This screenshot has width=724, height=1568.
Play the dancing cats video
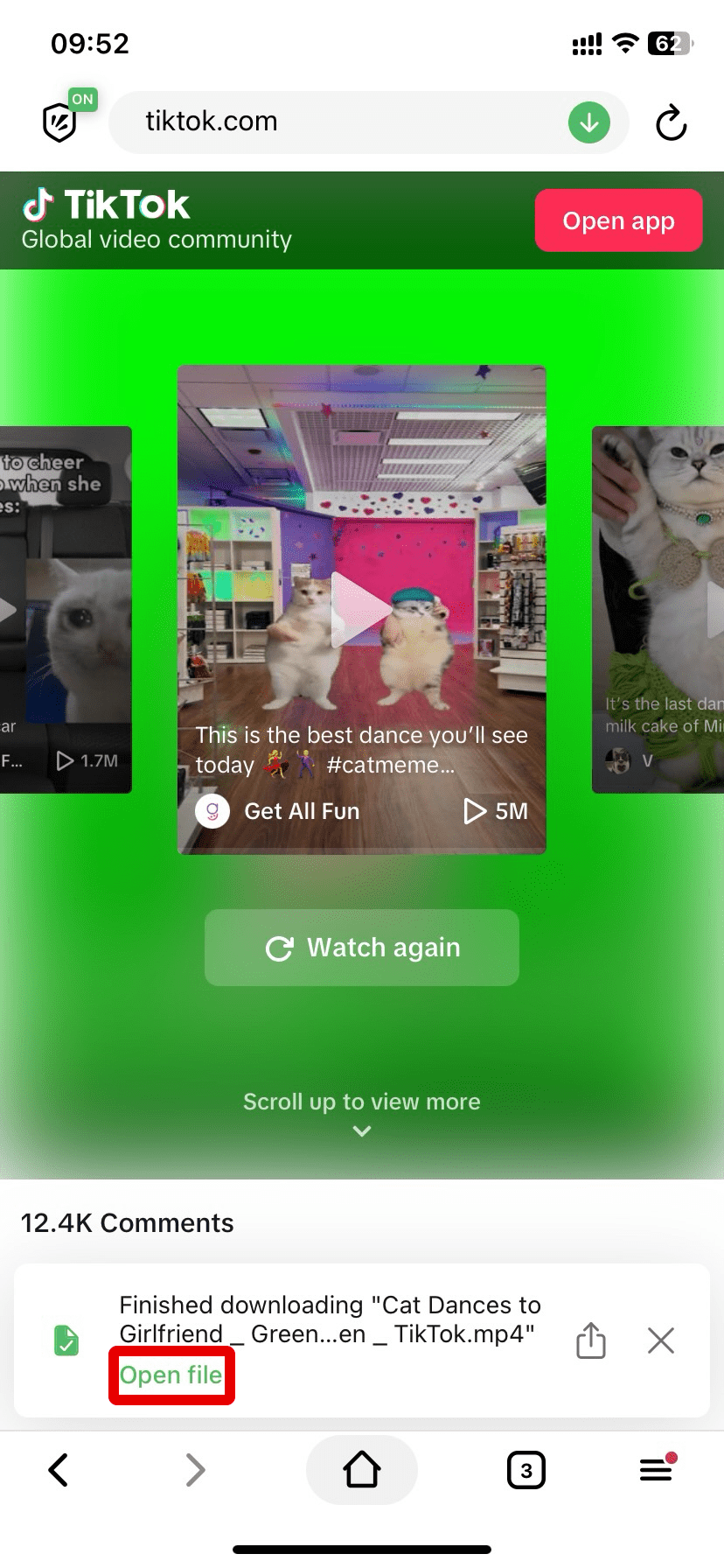point(362,609)
